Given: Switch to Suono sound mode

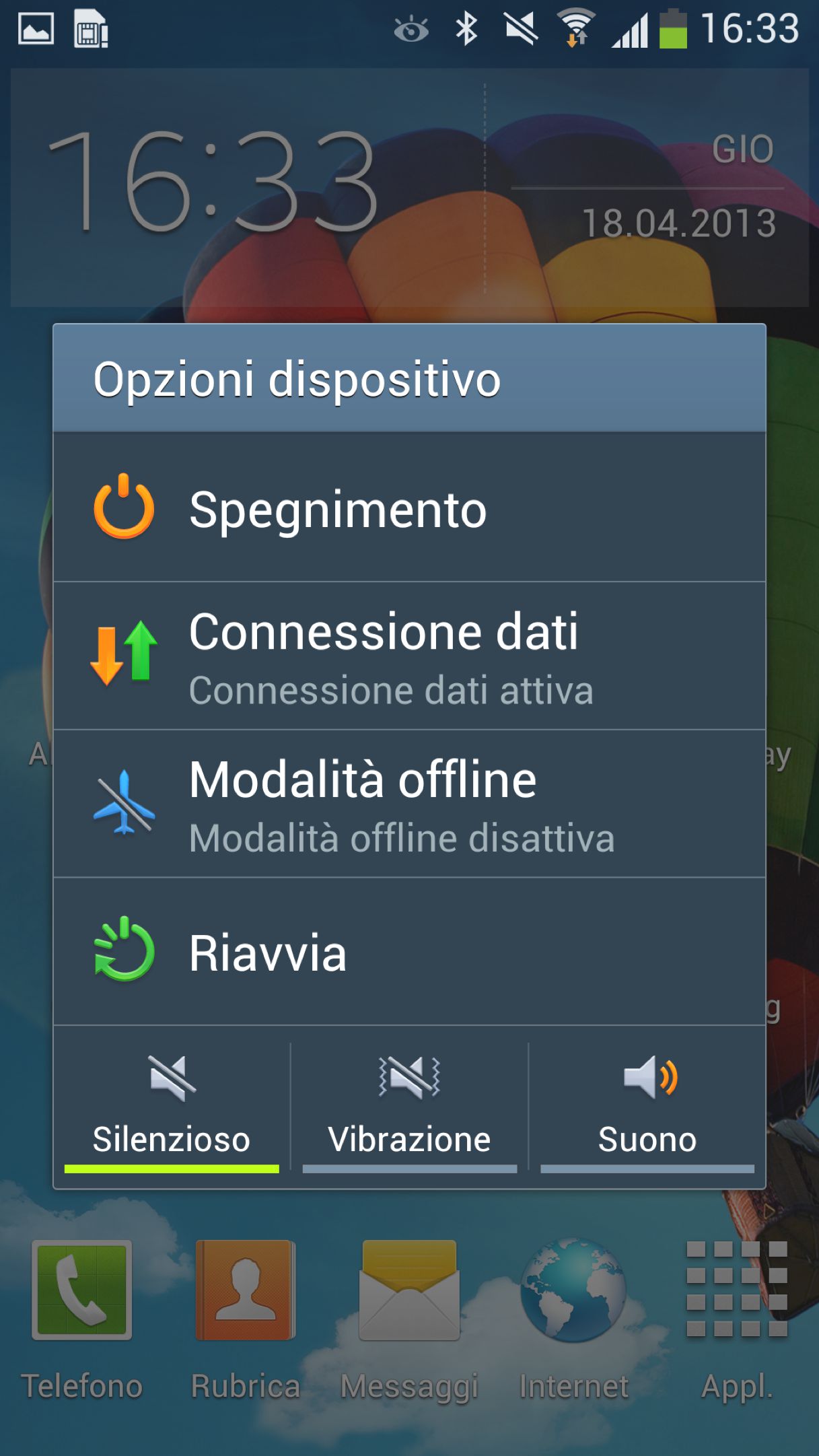Looking at the screenshot, I should pyautogui.click(x=647, y=1107).
